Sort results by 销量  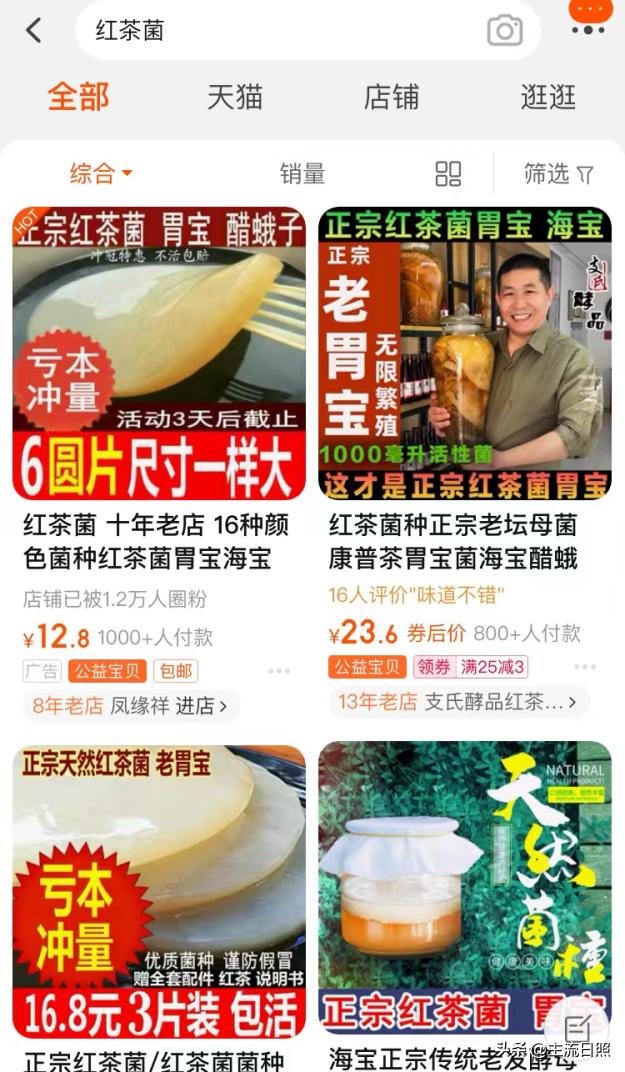tap(302, 174)
